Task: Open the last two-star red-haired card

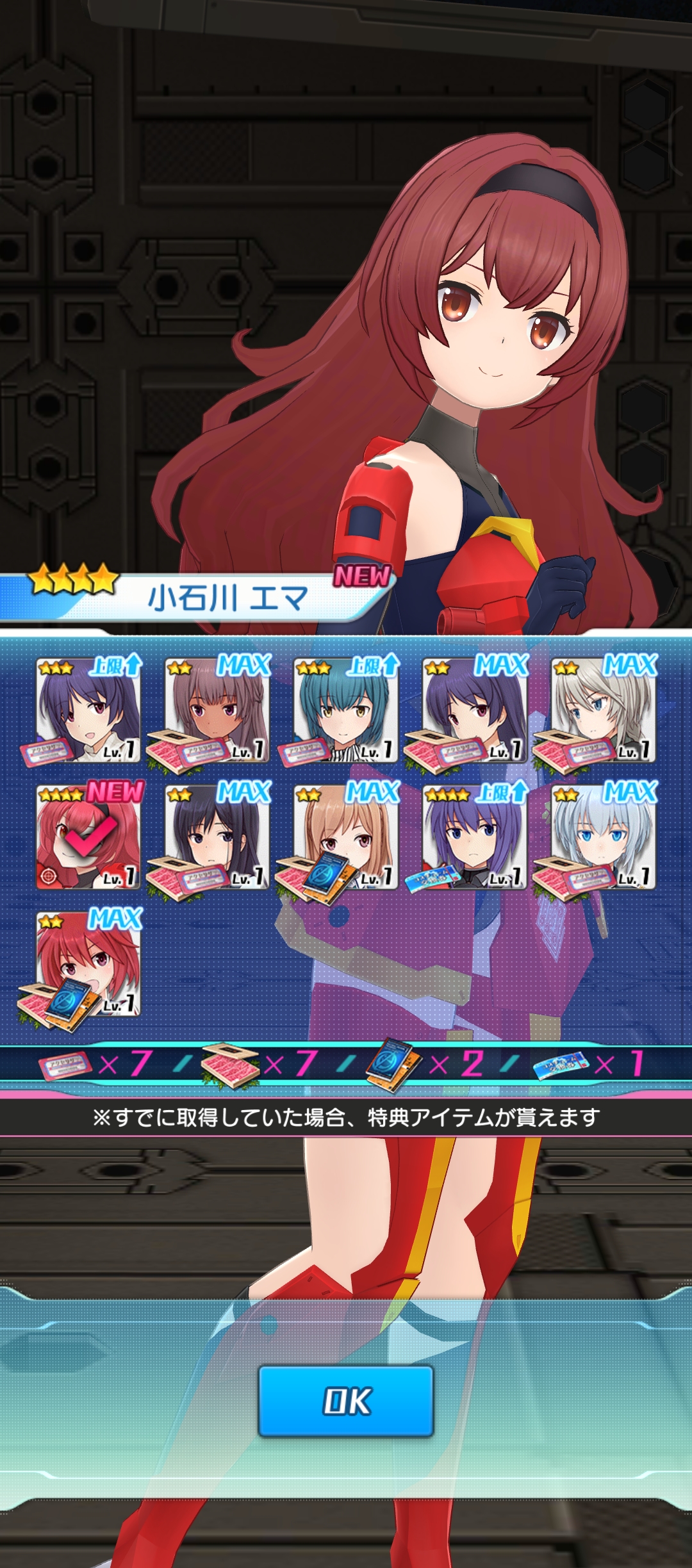Action: 88,963
